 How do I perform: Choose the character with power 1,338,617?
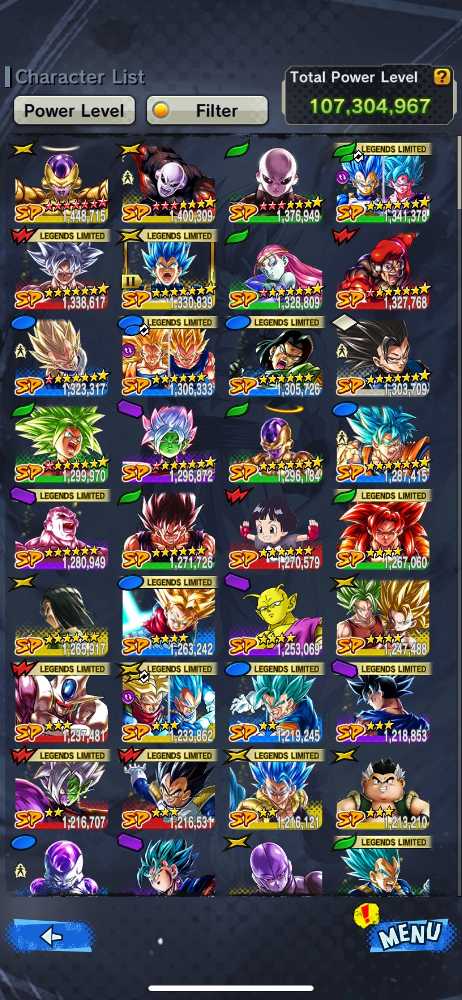tap(61, 270)
